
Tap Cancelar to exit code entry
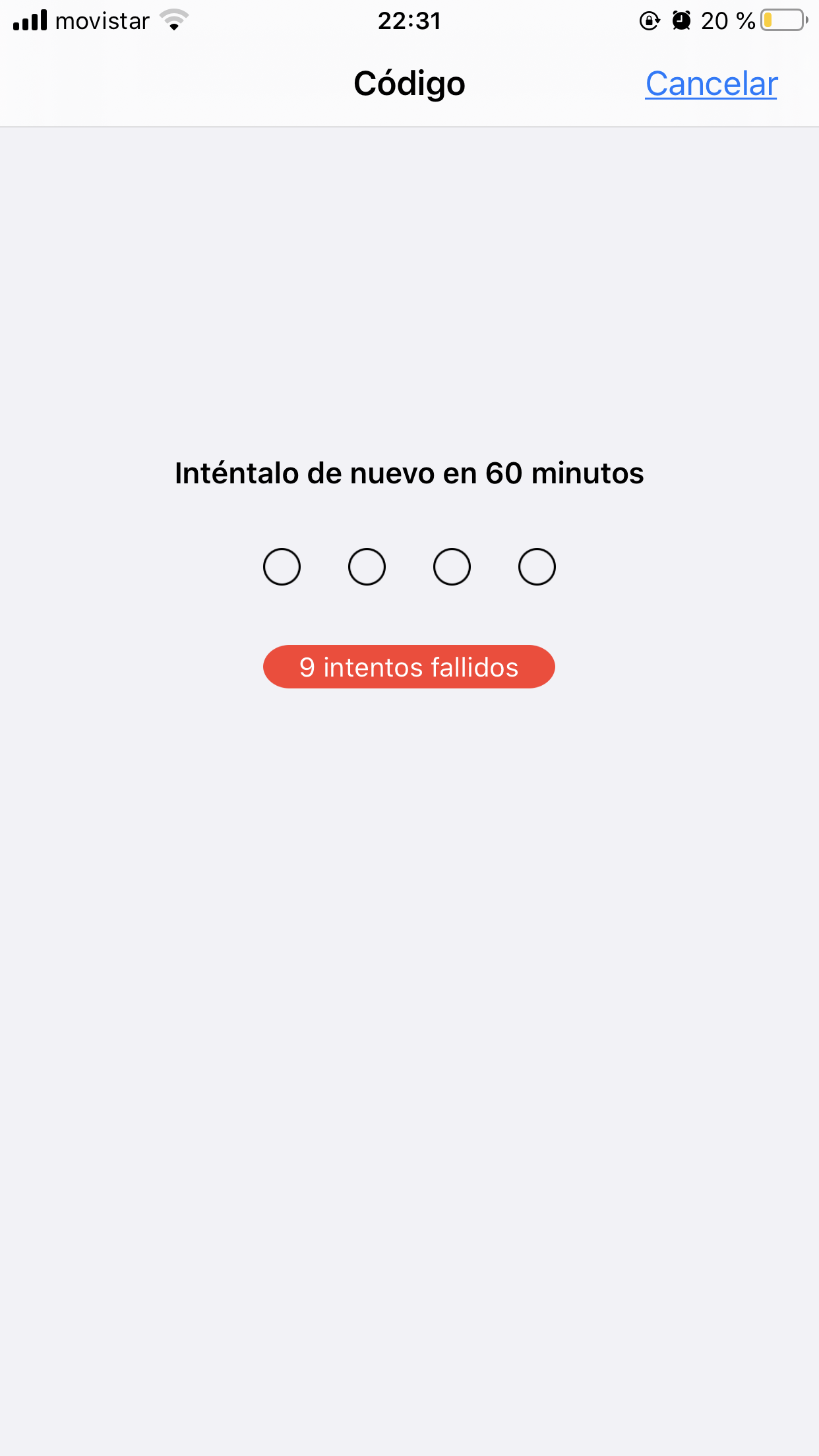pyautogui.click(x=711, y=84)
